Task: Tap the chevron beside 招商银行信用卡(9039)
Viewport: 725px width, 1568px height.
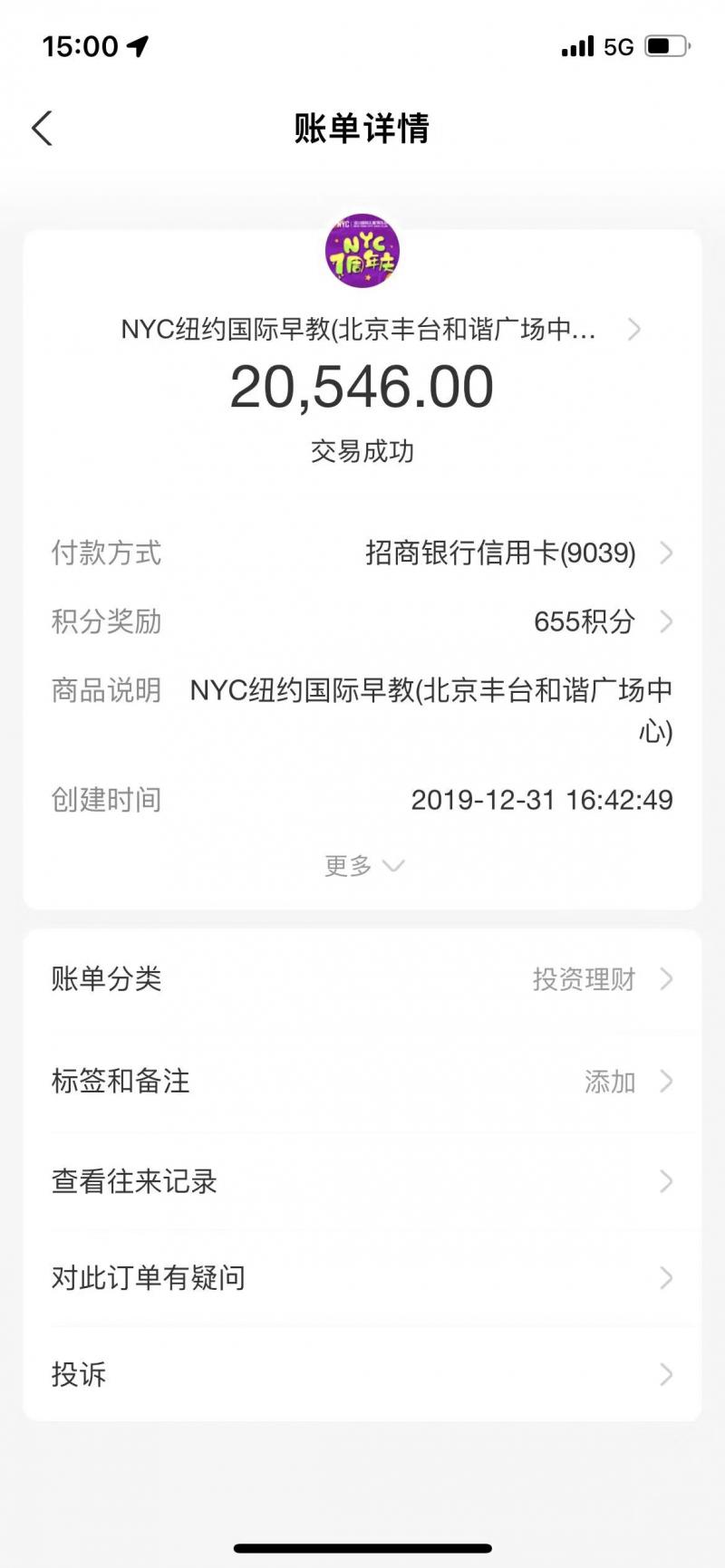Action: (x=666, y=553)
